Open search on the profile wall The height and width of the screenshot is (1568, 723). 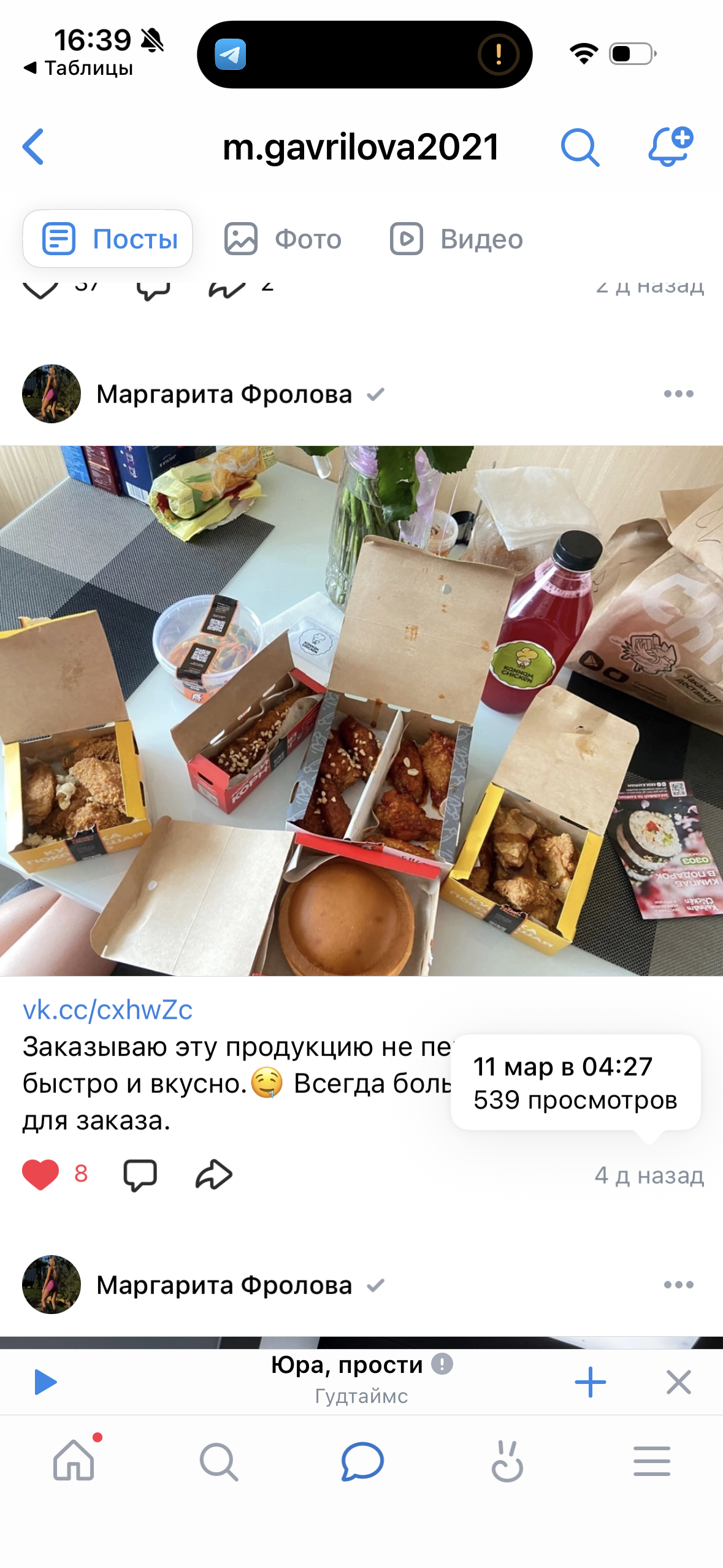click(580, 147)
